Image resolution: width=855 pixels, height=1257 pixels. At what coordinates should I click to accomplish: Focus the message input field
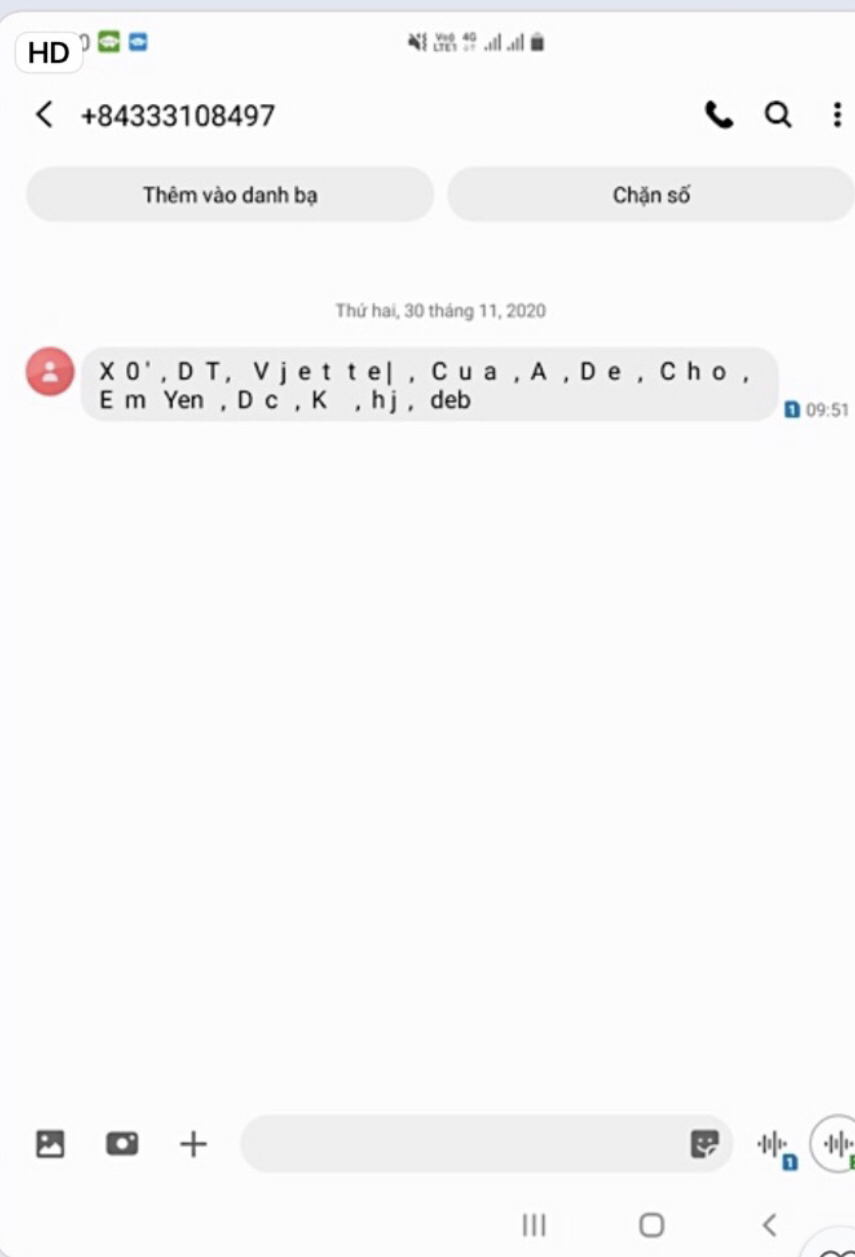460,1143
